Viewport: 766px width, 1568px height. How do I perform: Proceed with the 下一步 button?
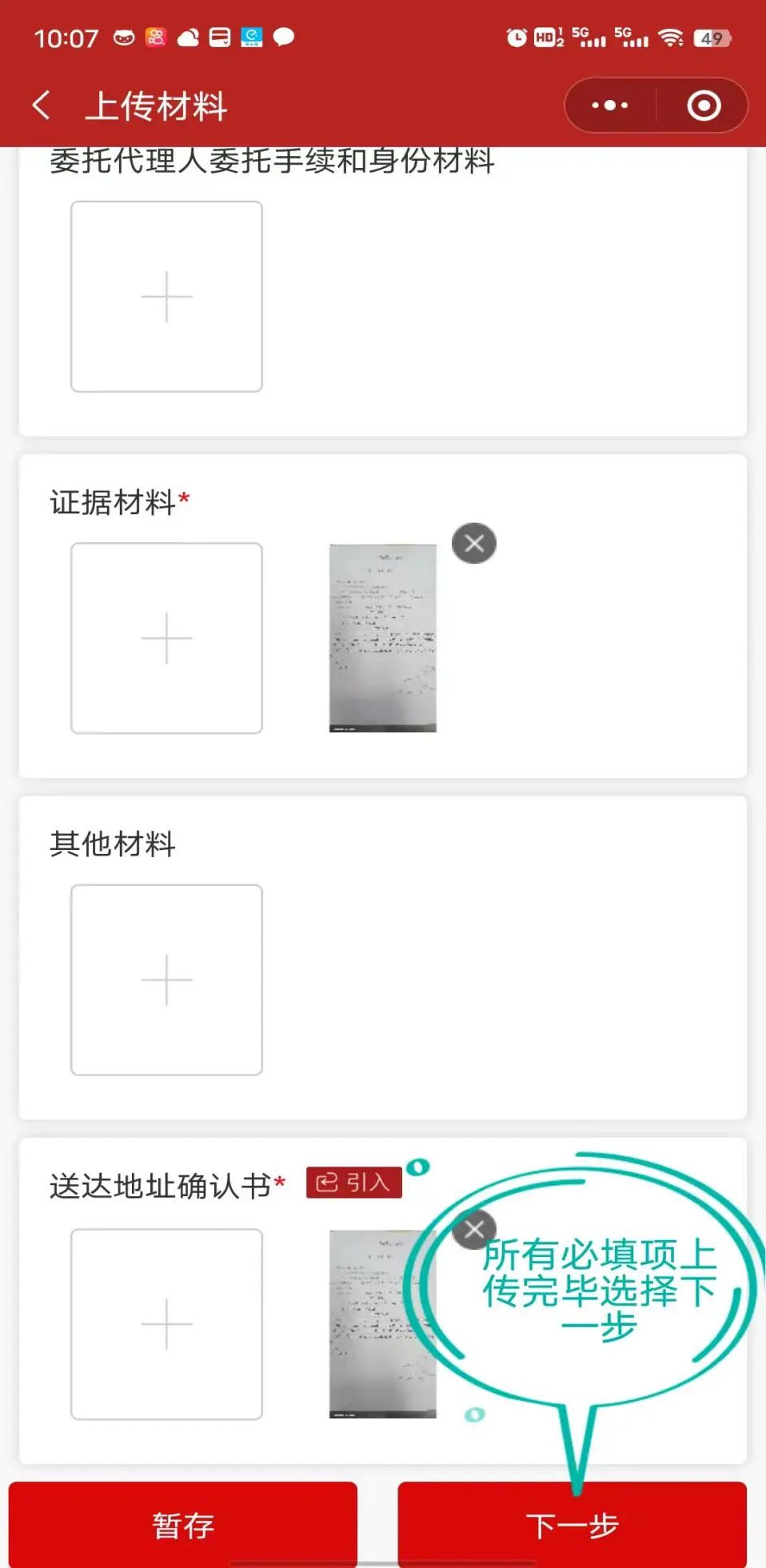[573, 1525]
